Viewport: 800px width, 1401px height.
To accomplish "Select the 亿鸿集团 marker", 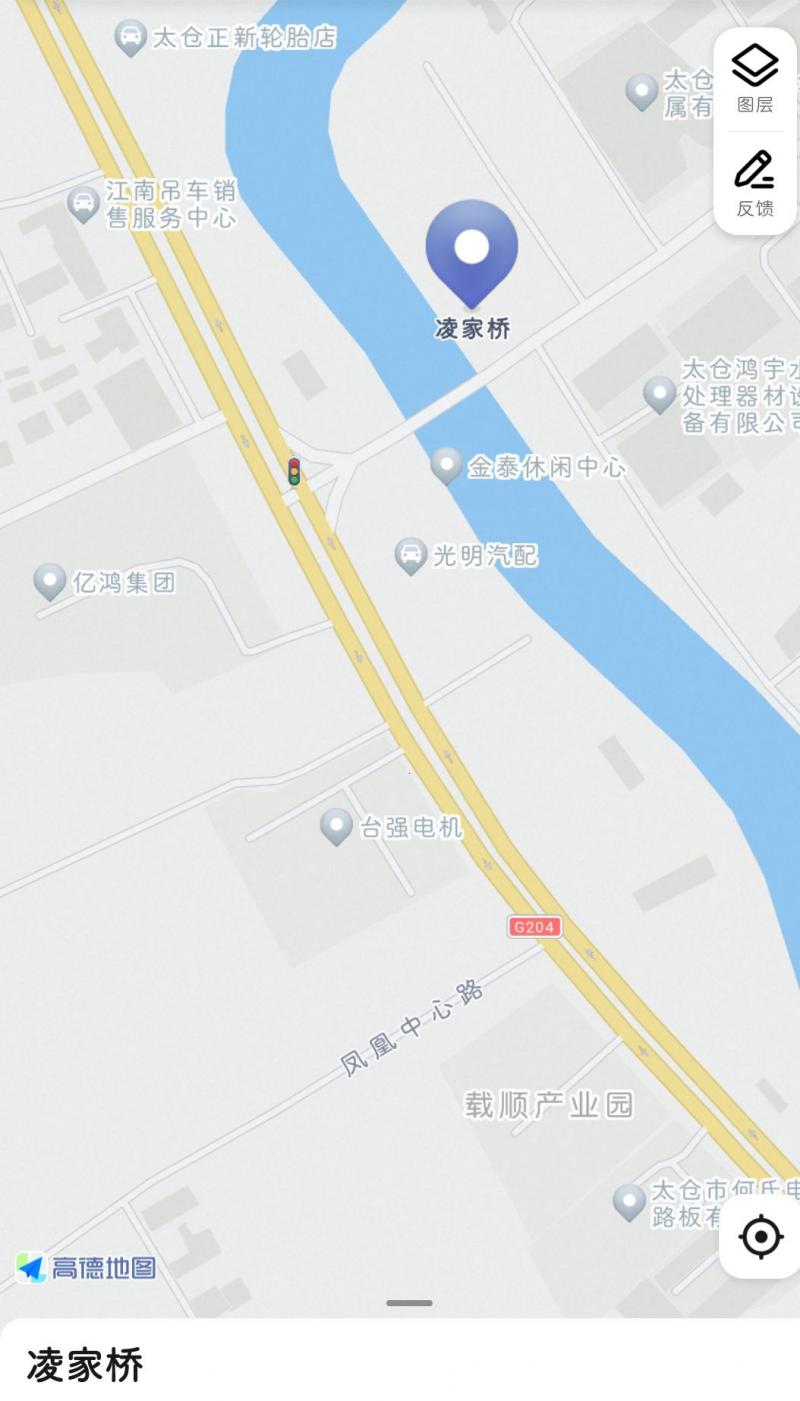I will pos(47,580).
